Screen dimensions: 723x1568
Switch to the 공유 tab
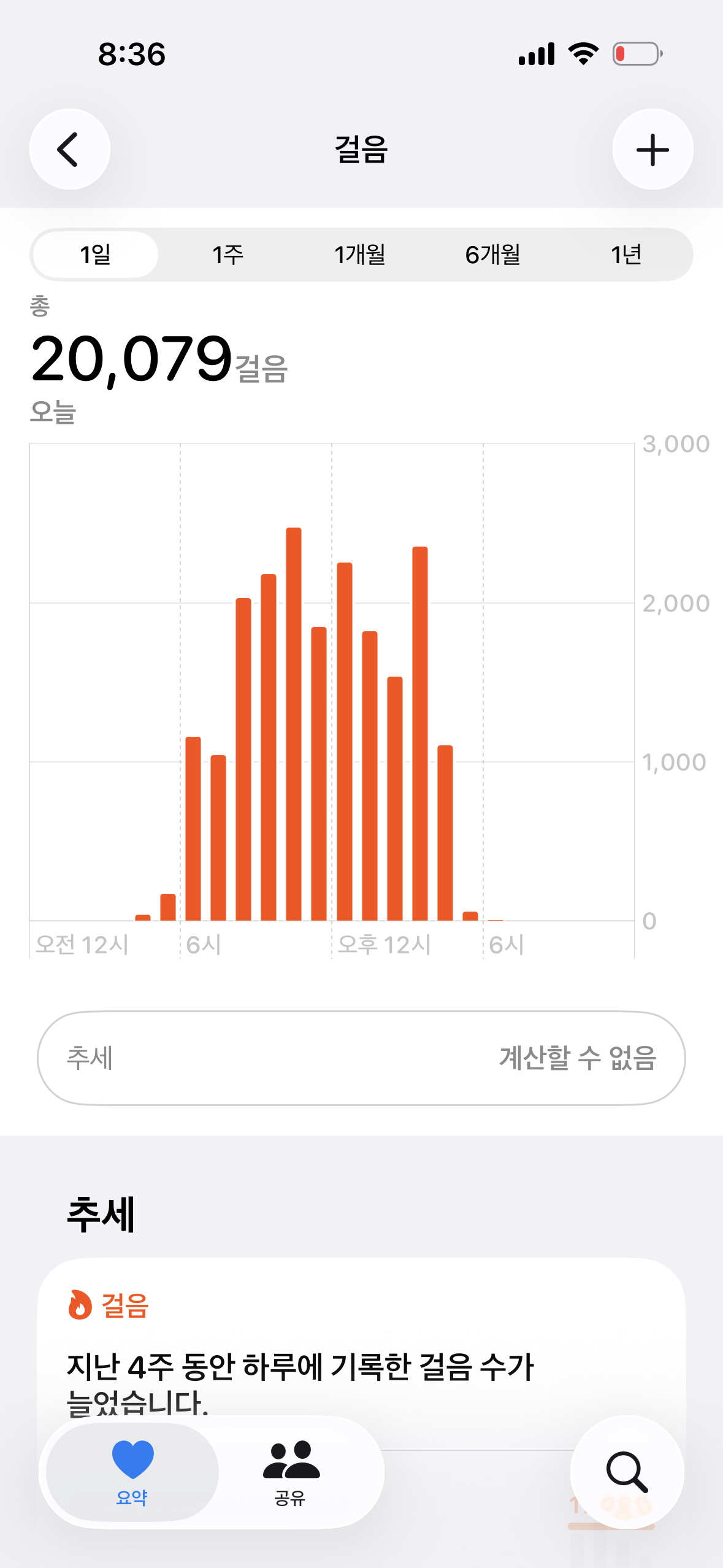click(291, 1472)
